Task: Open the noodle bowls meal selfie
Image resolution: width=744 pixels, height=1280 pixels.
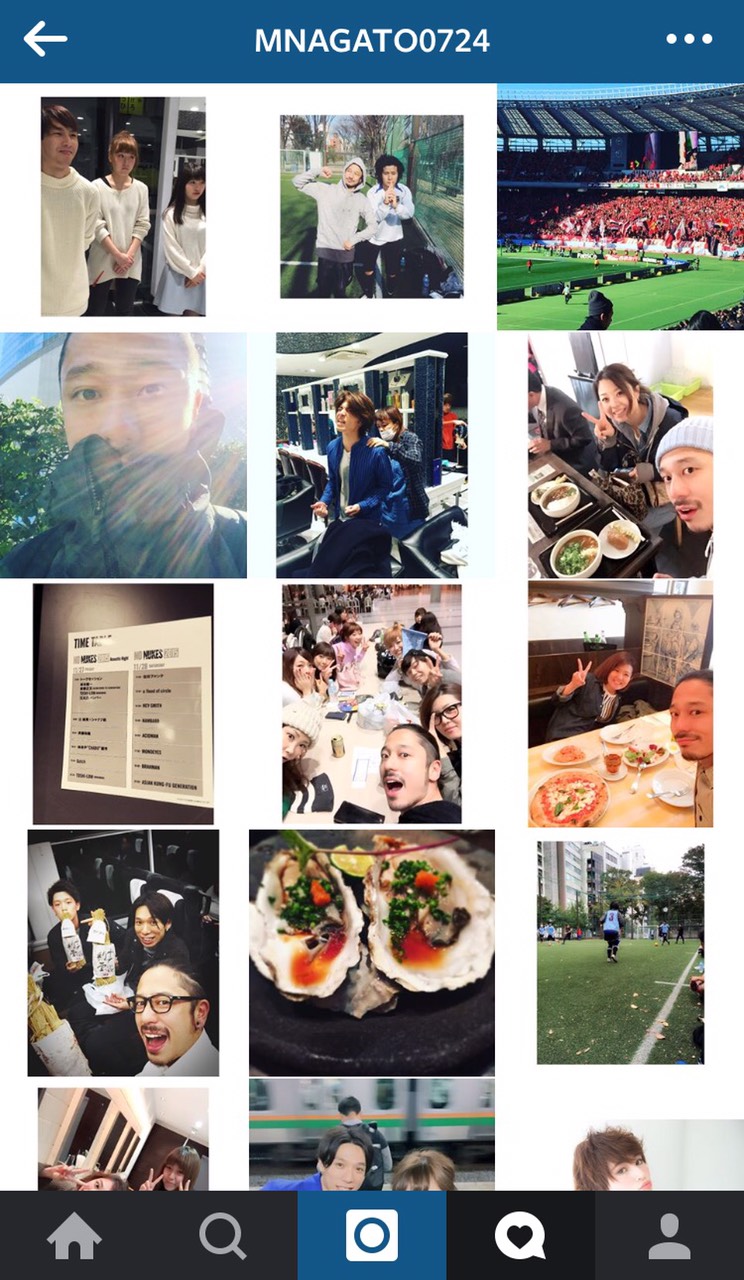Action: pos(620,455)
